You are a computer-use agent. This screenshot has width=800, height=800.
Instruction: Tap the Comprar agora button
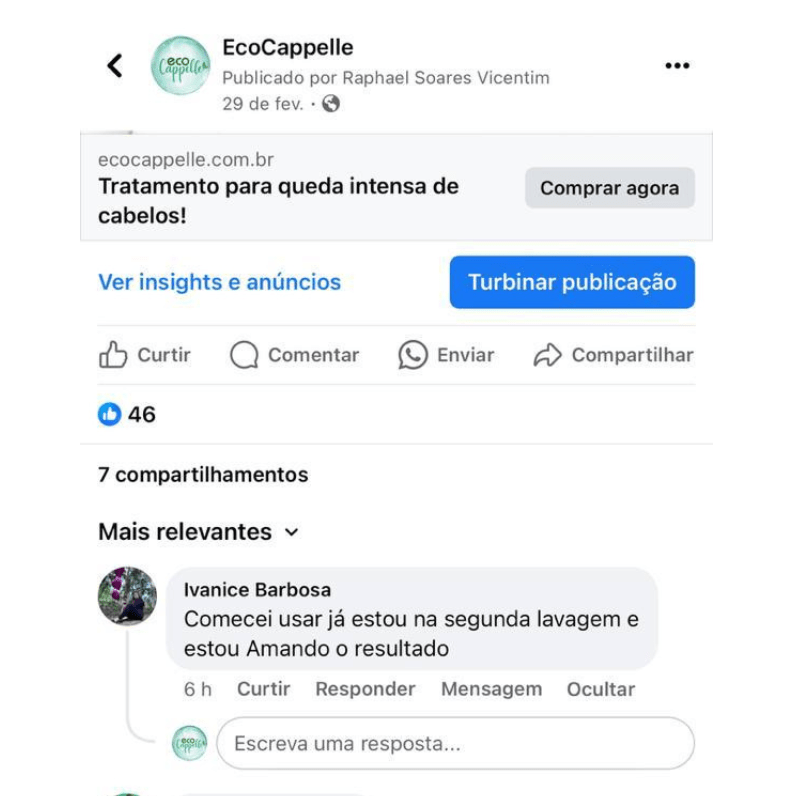(x=609, y=188)
